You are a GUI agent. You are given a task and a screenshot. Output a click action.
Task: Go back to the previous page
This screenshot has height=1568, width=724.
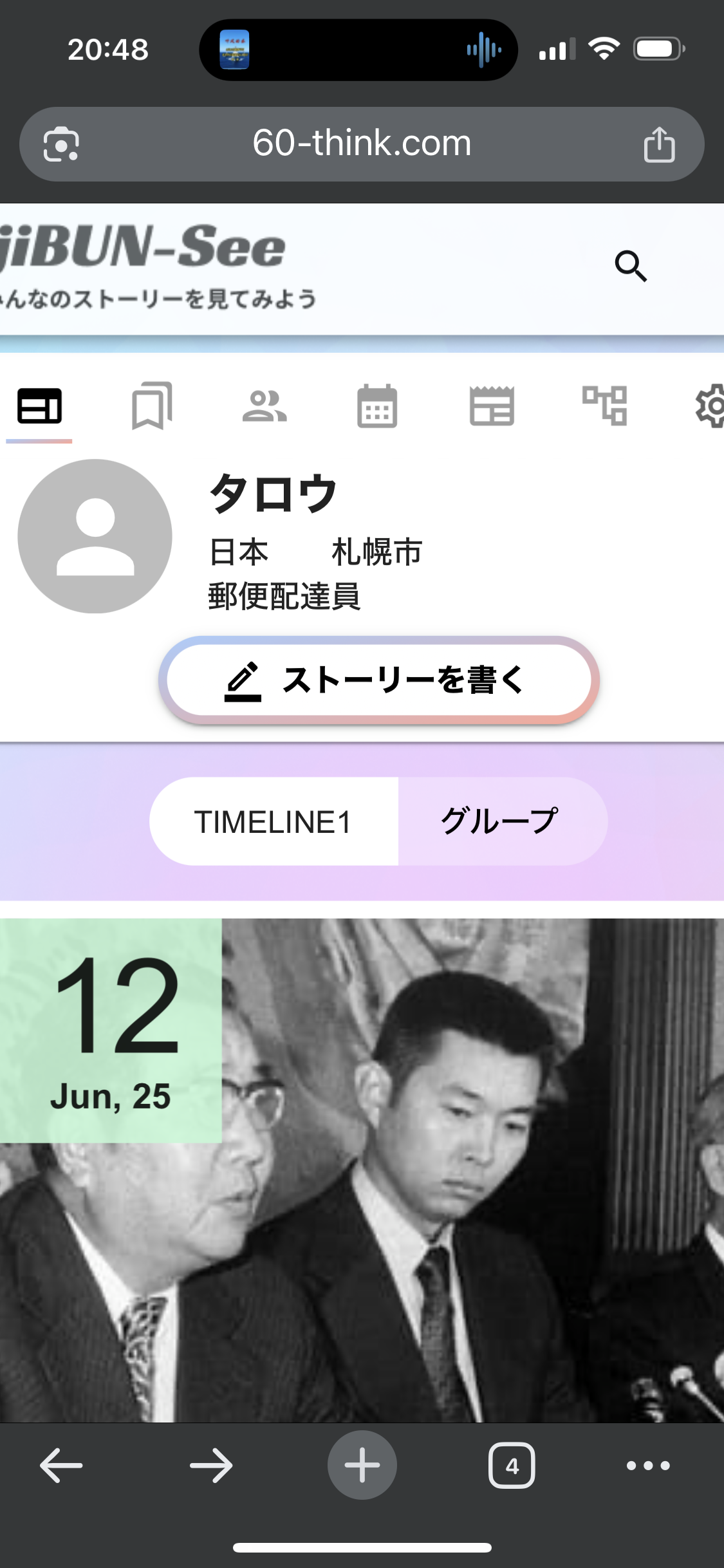click(61, 1466)
